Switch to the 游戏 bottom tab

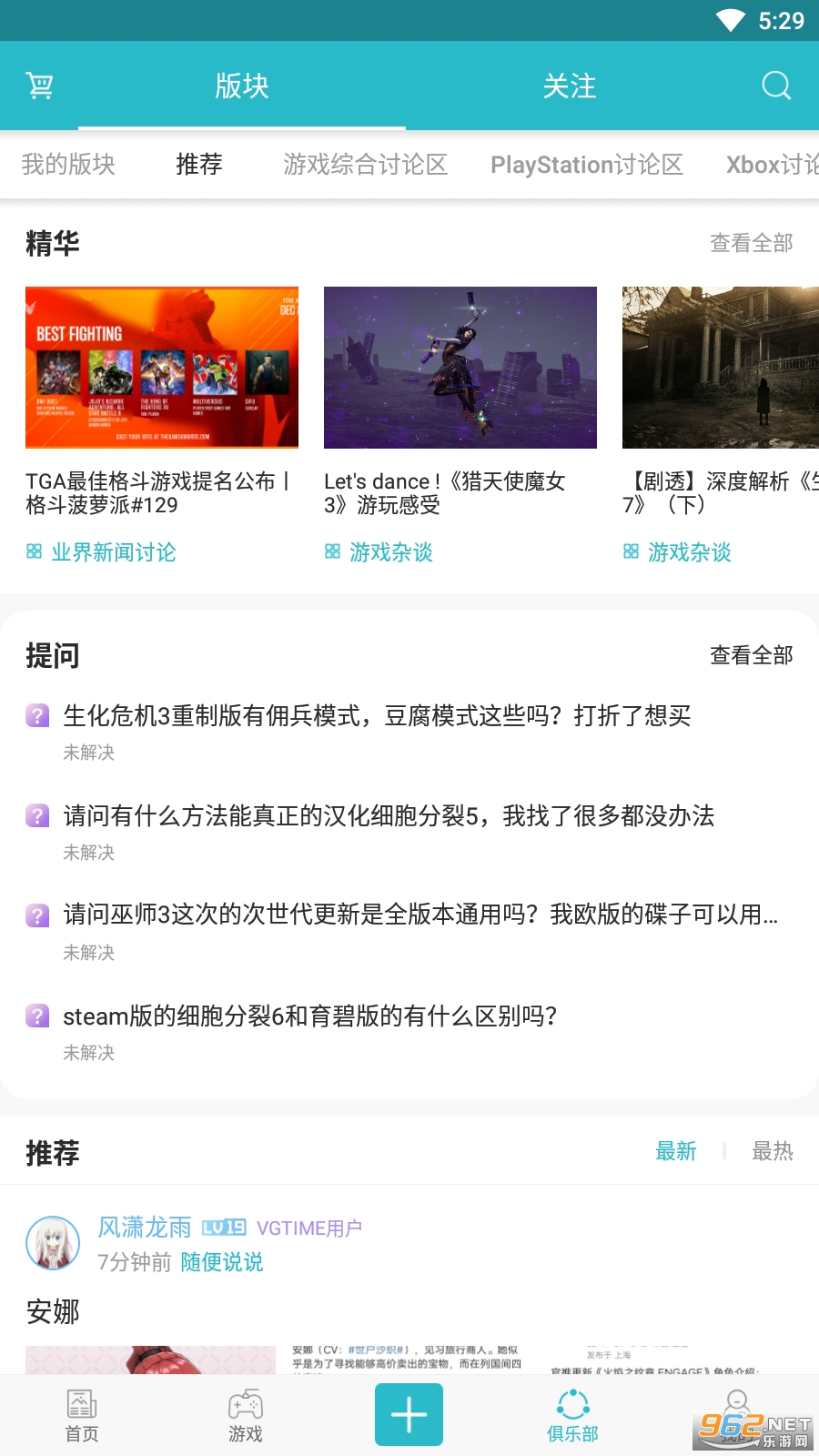point(246,1416)
